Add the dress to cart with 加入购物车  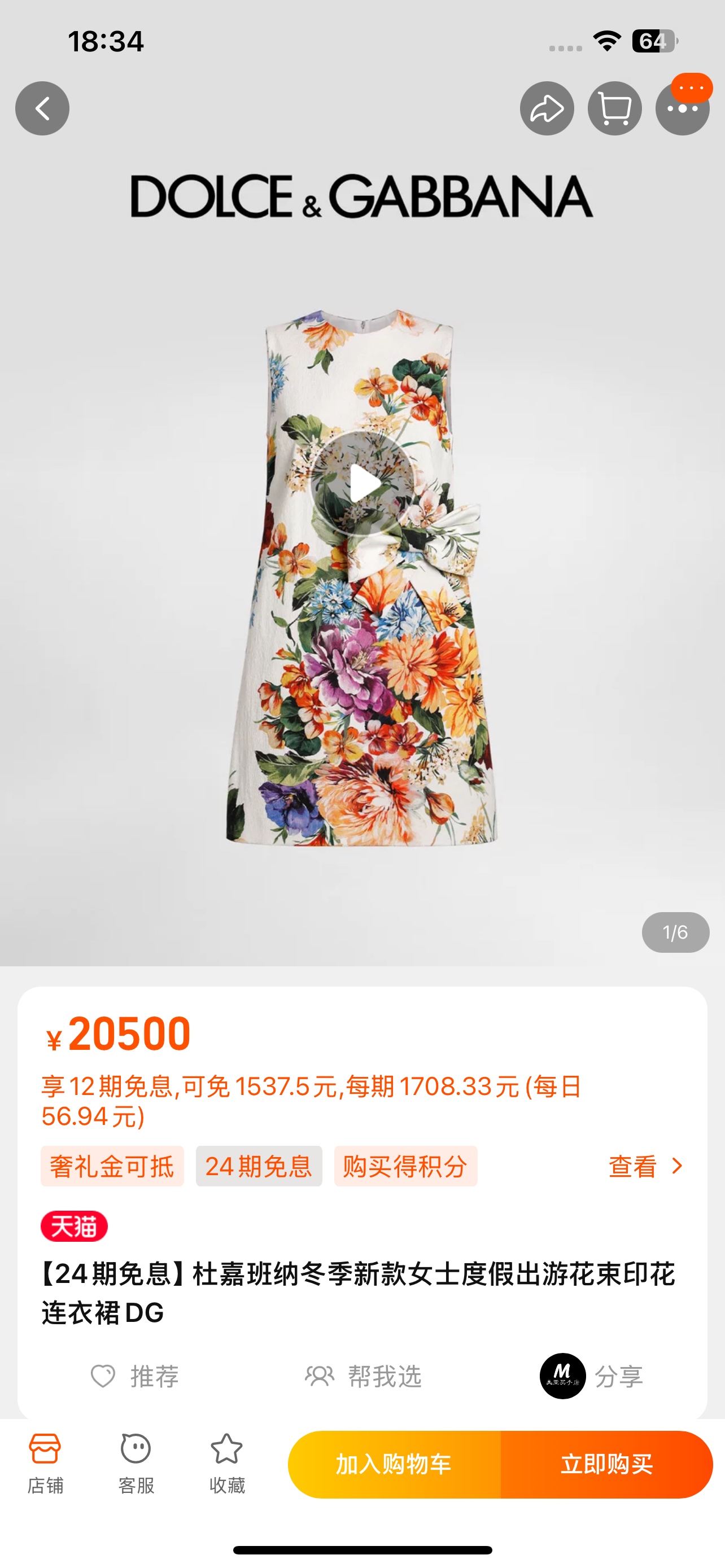tap(394, 1465)
